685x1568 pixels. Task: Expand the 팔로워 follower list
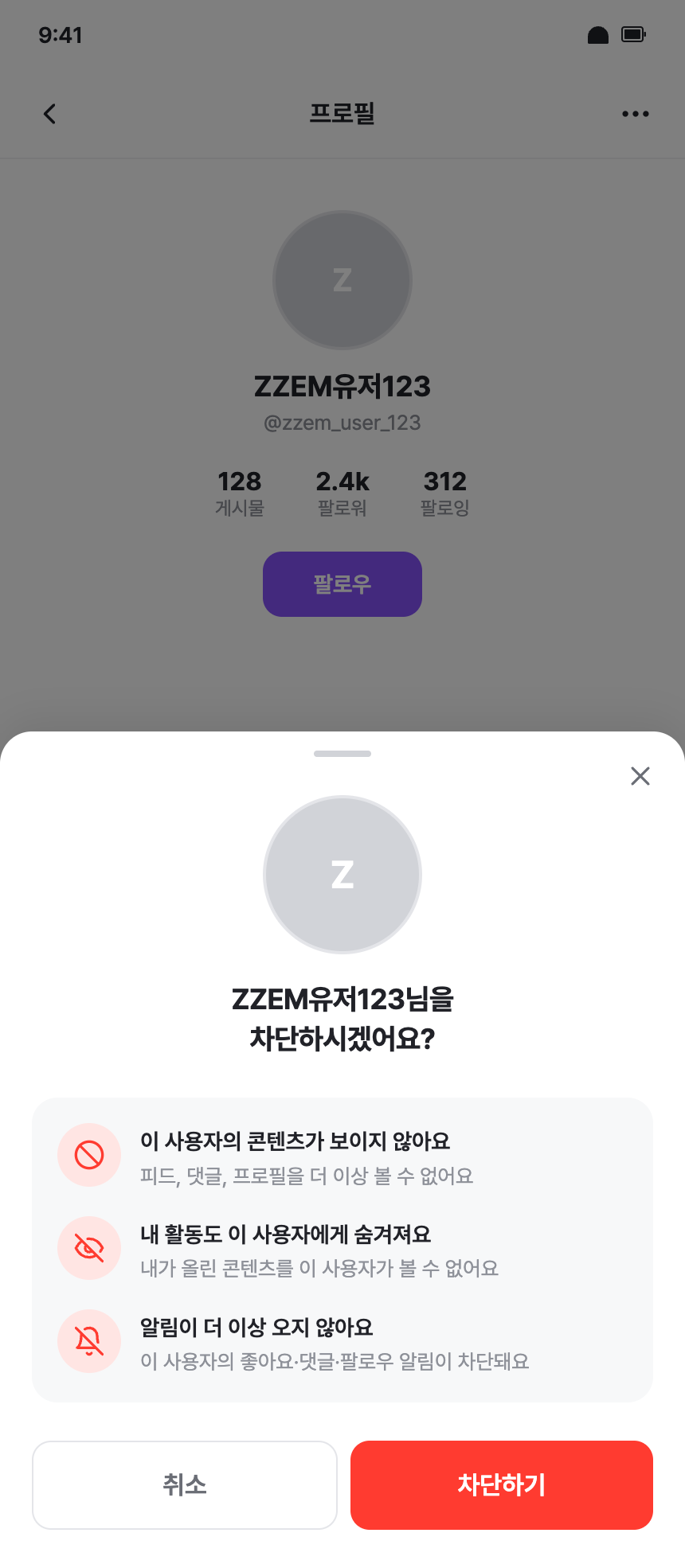pos(342,492)
